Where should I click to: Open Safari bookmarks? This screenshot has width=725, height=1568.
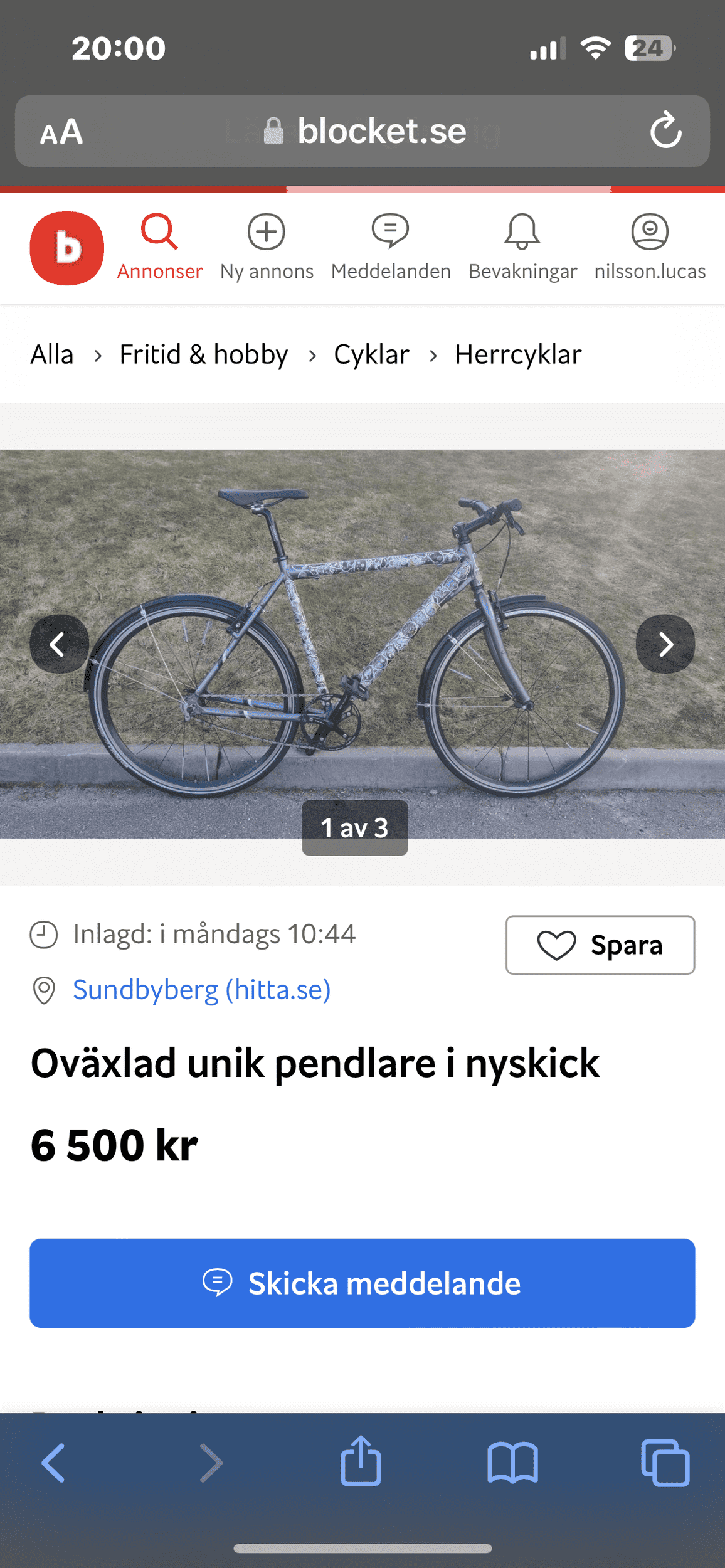[512, 1463]
